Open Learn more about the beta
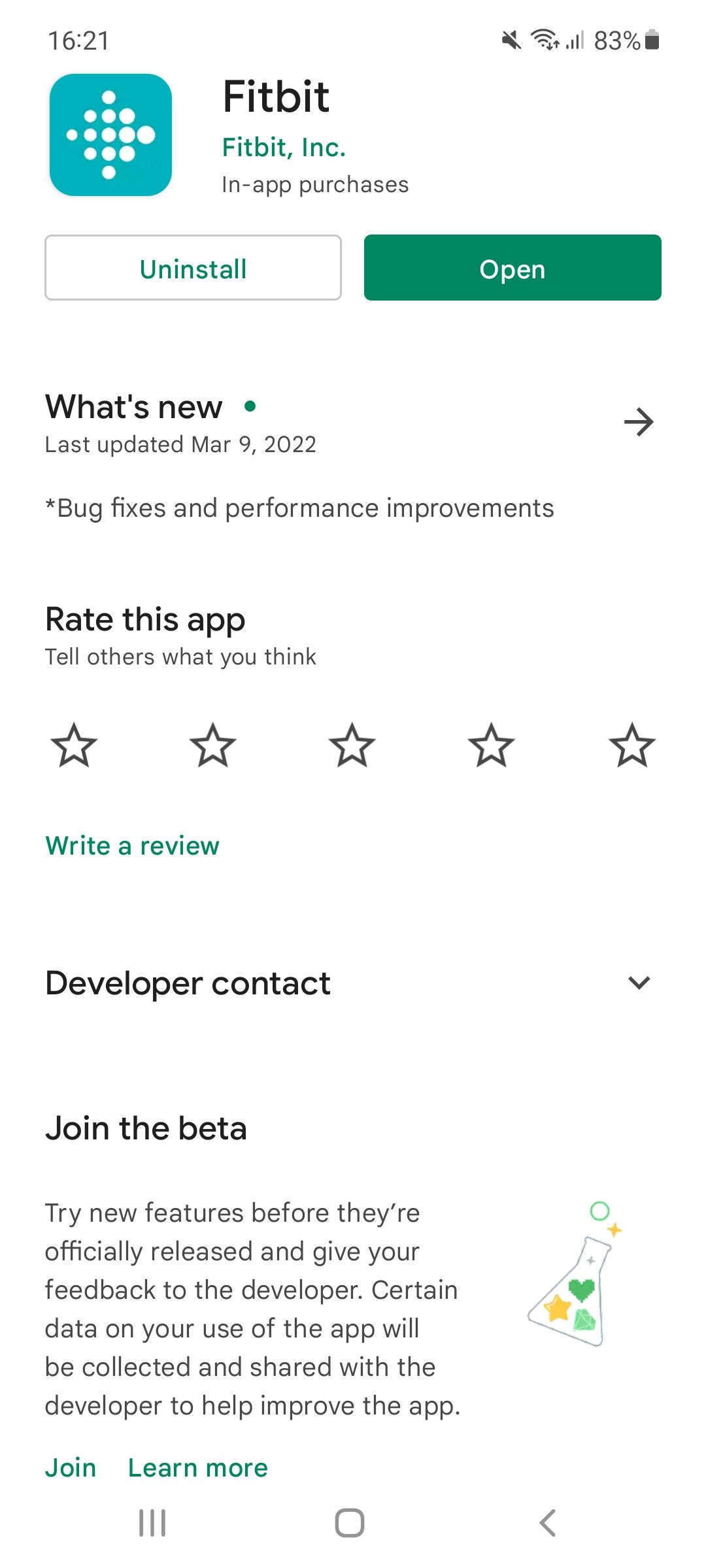The width and height of the screenshot is (706, 1568). [x=198, y=1467]
